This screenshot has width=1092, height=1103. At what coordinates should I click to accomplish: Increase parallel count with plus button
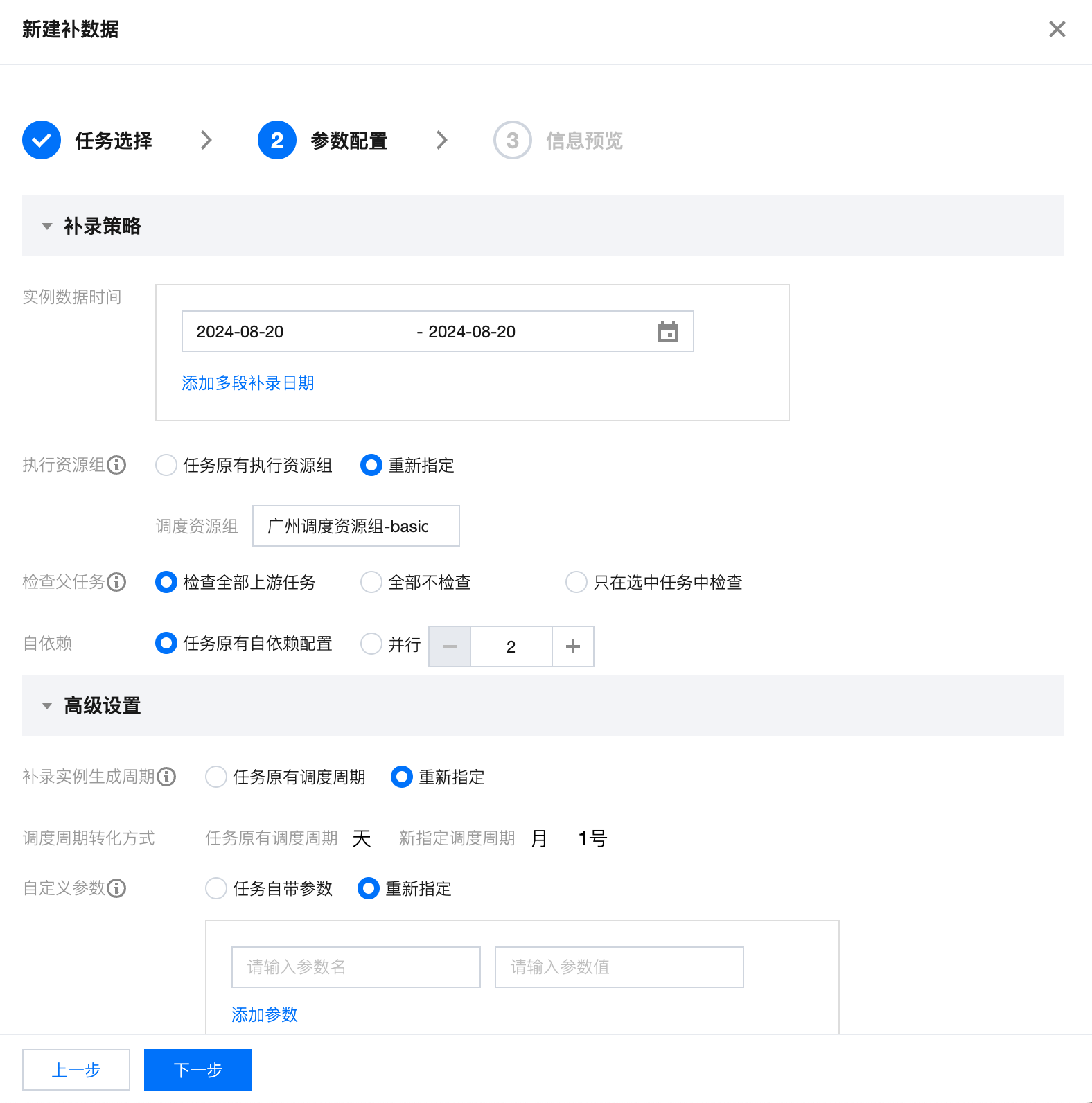(x=572, y=646)
